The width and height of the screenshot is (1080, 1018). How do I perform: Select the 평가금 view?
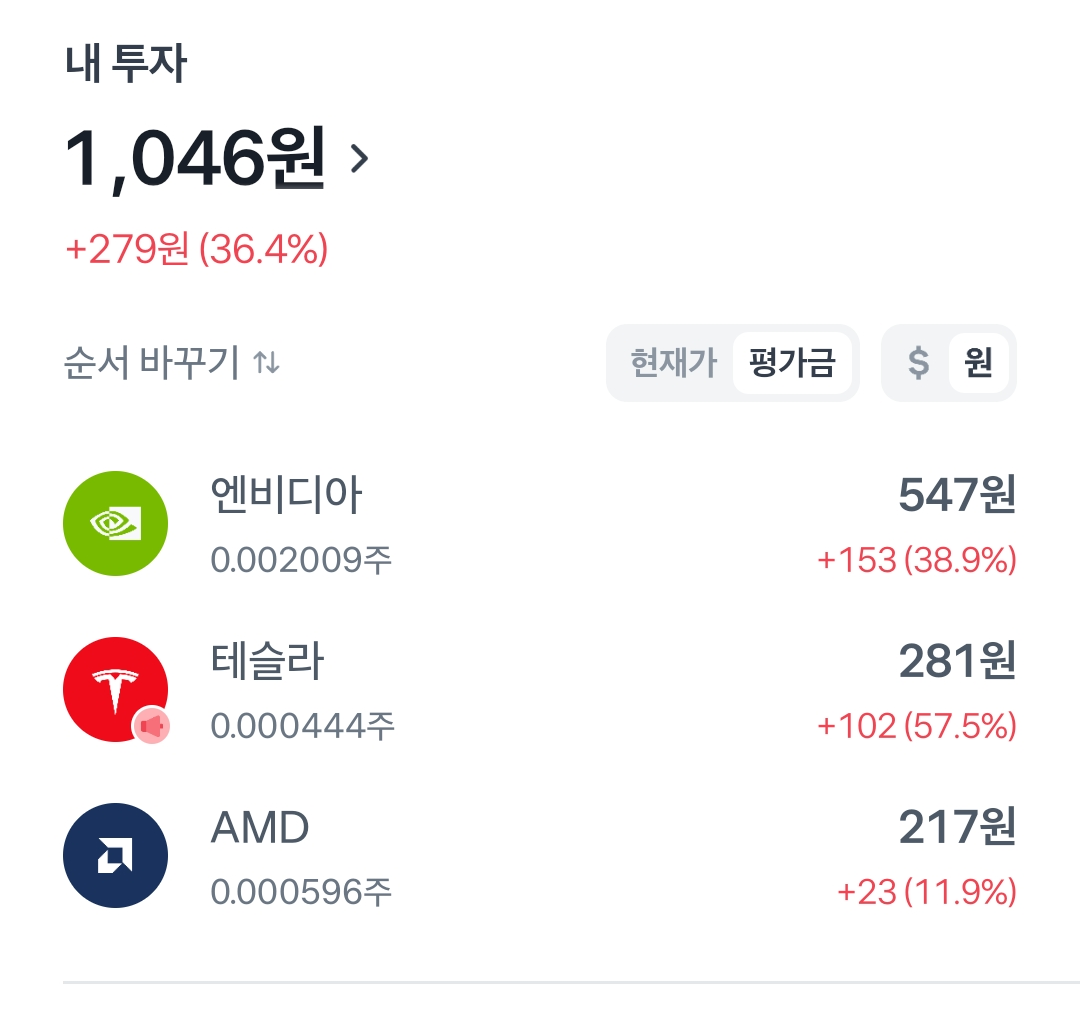[792, 363]
